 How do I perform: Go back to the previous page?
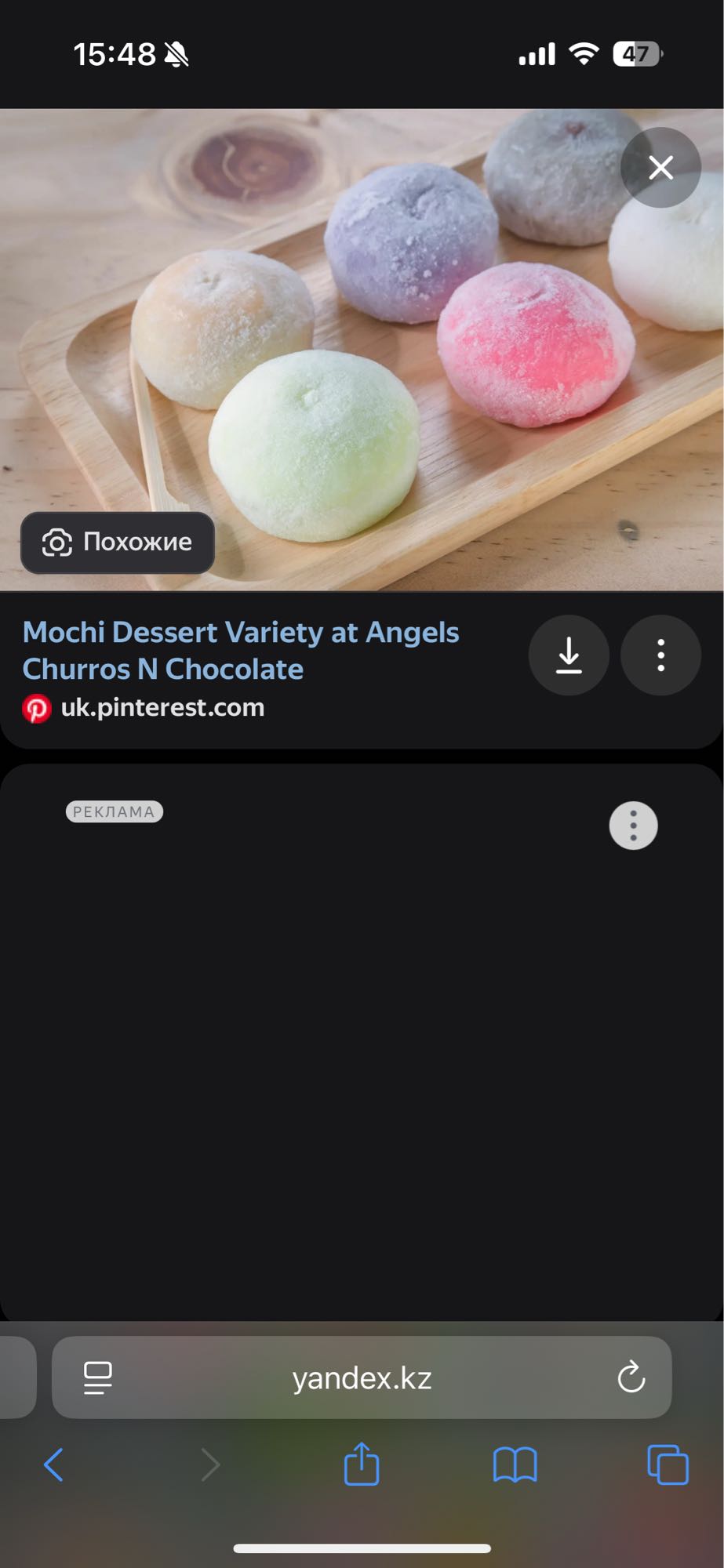(x=53, y=1465)
